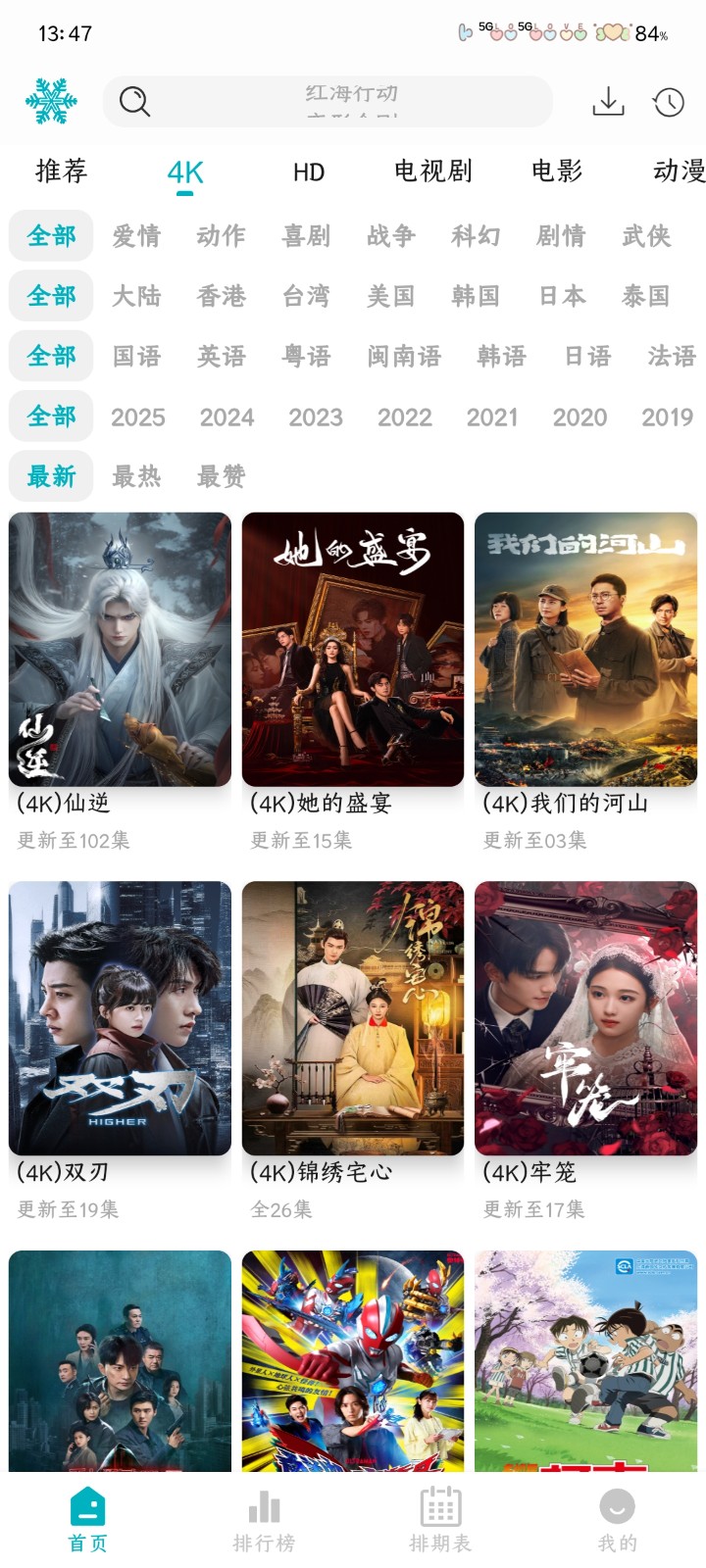The image size is (706, 1568).
Task: Select 全部 in the genre filter row
Action: [x=50, y=235]
